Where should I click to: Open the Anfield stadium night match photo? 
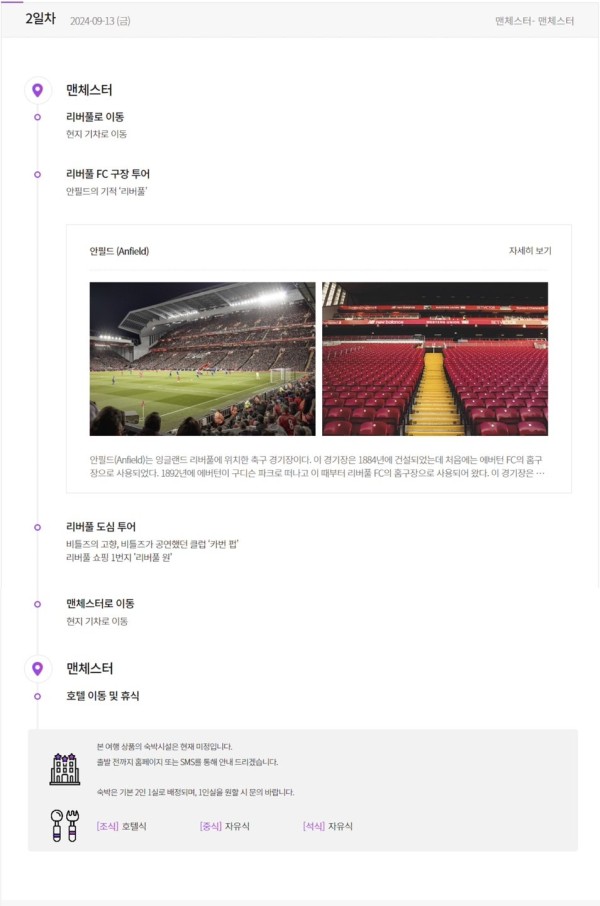202,358
